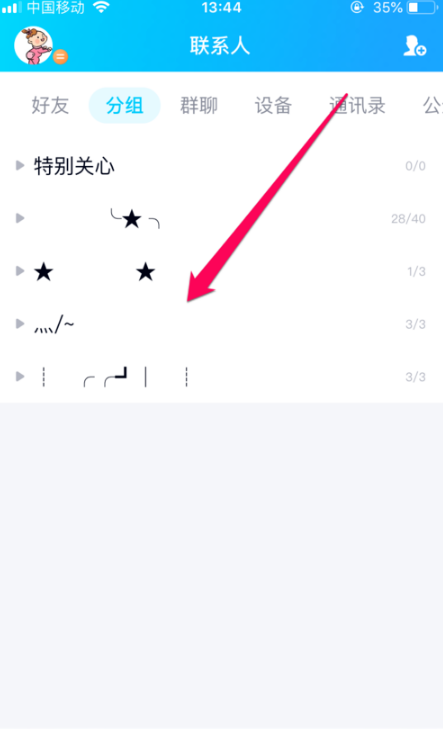The image size is (443, 729).
Task: Tap the add contact icon
Action: tap(414, 46)
